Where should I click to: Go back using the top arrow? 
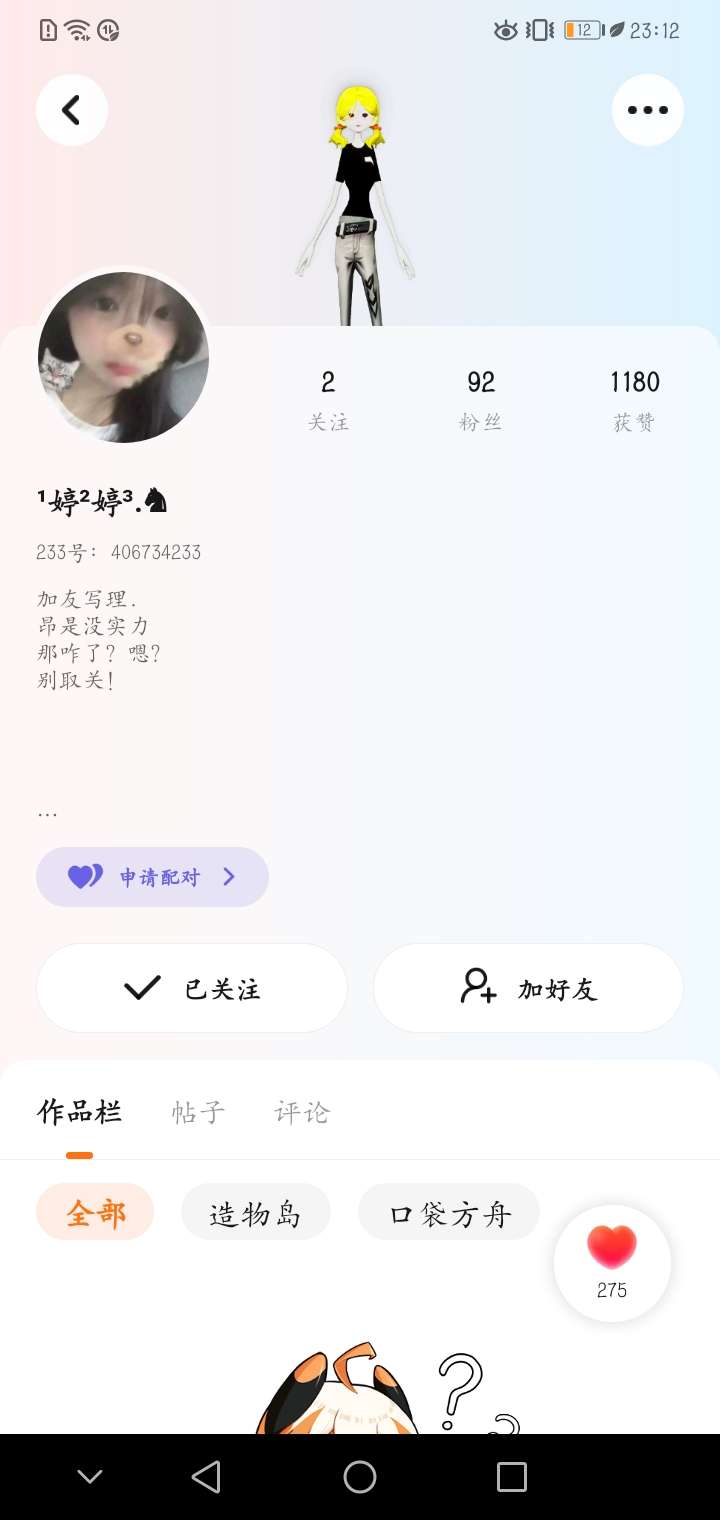pyautogui.click(x=72, y=110)
